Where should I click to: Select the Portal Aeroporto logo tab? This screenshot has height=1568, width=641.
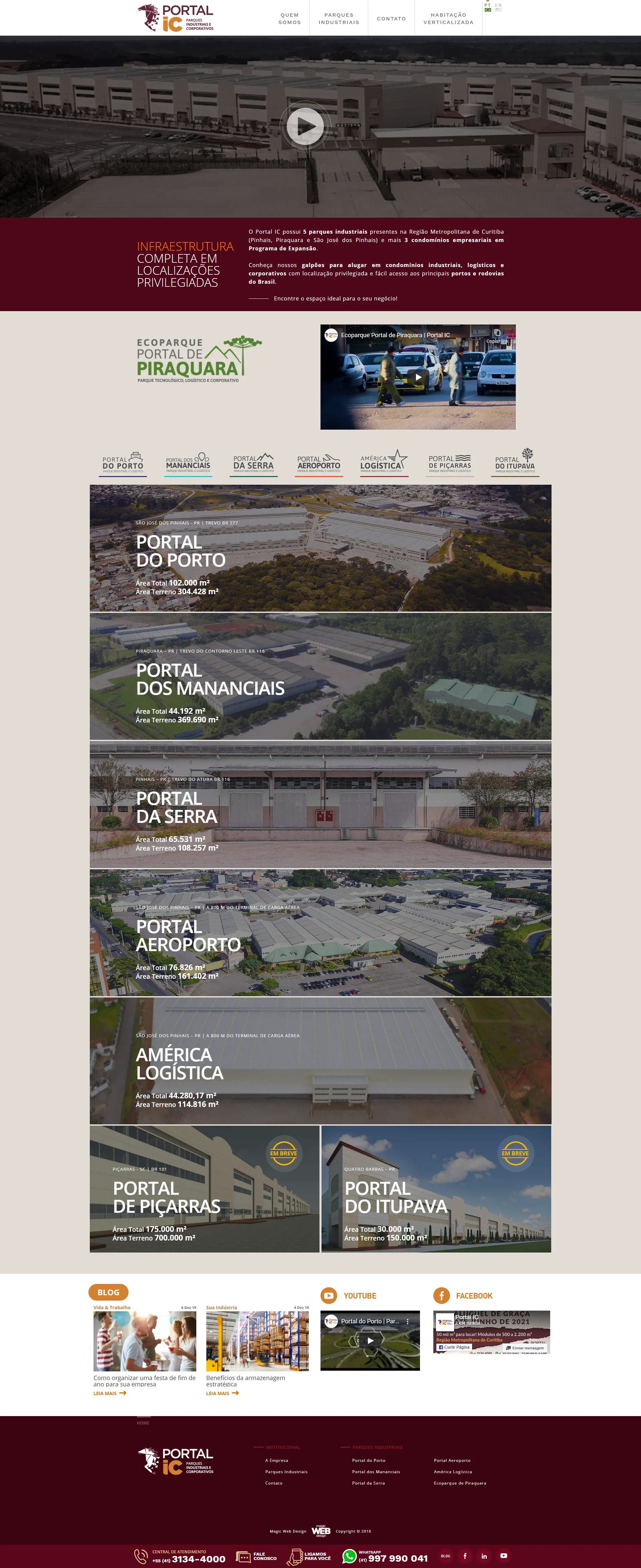coord(318,463)
